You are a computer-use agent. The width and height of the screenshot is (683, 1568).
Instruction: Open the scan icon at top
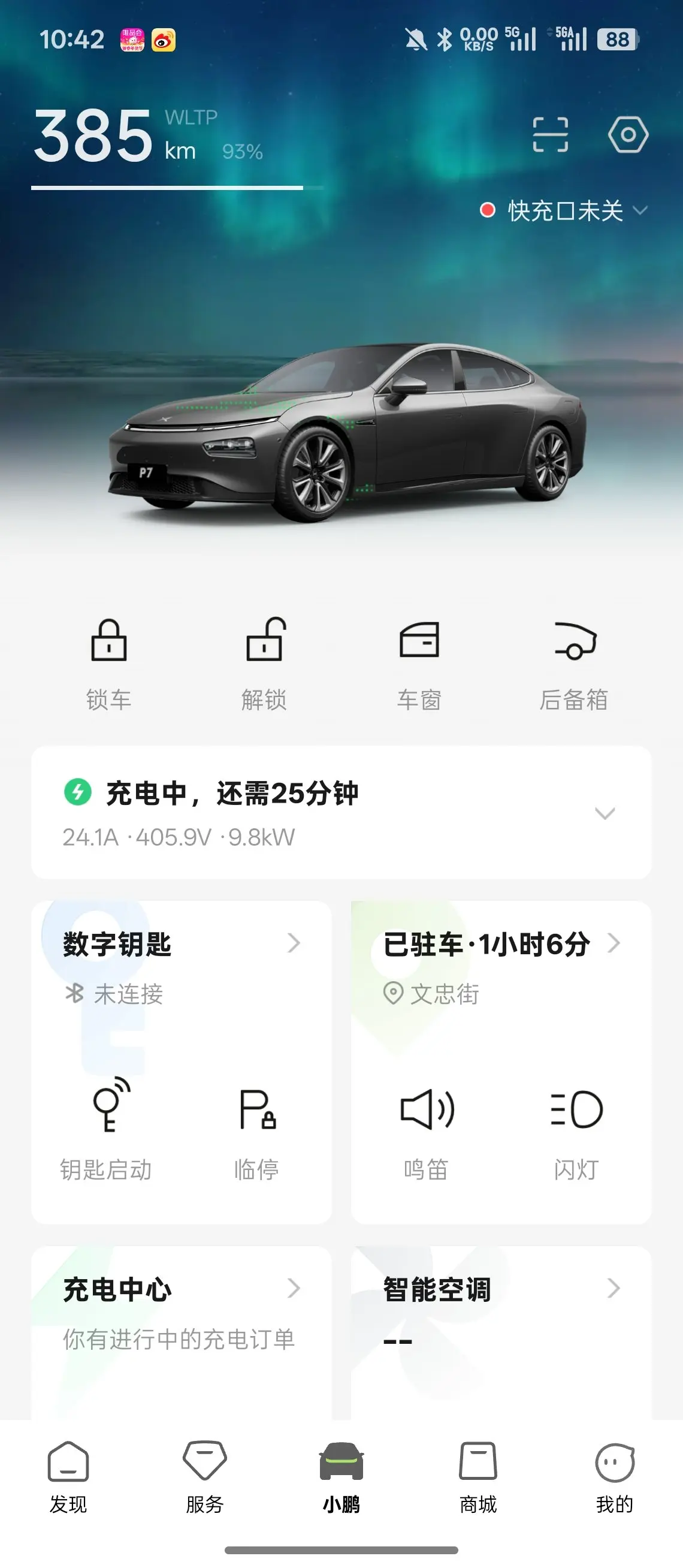[550, 134]
